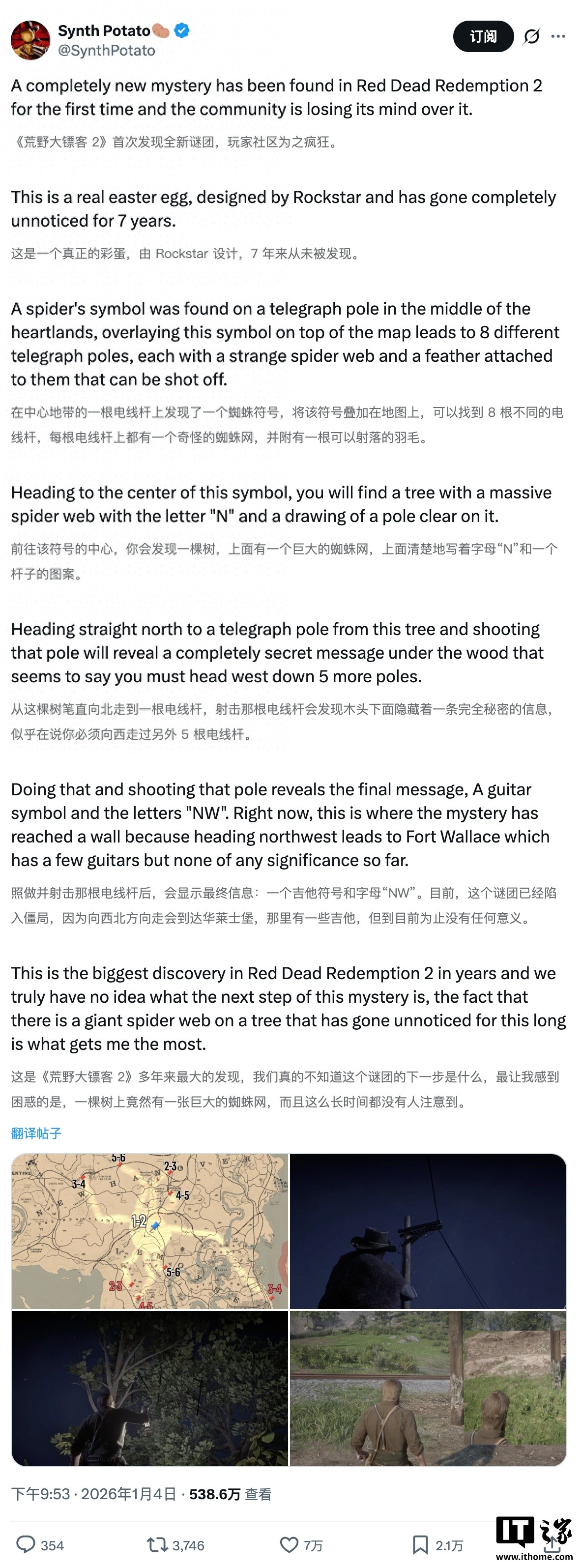Open the dark tree spider web image

coord(150,1388)
